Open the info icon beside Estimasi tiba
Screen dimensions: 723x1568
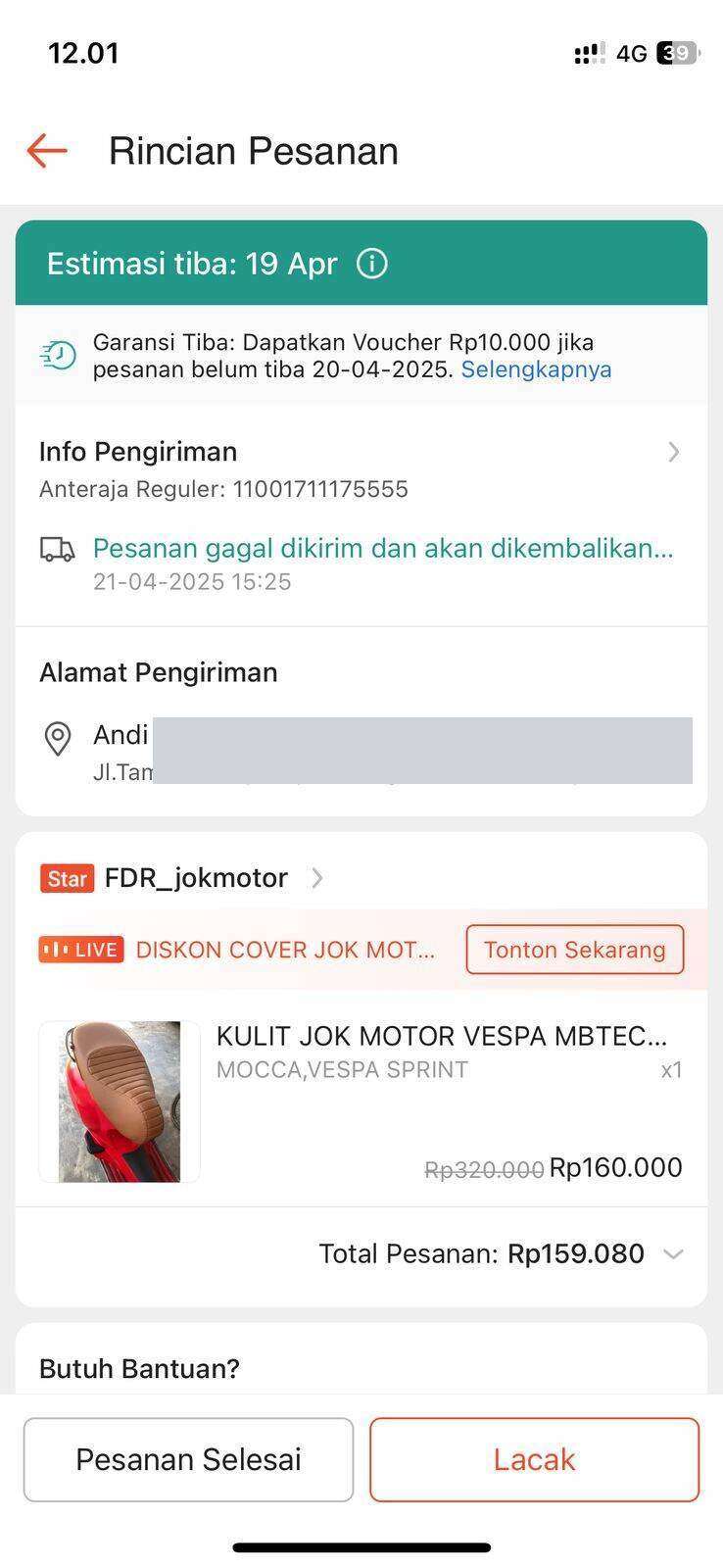click(372, 264)
